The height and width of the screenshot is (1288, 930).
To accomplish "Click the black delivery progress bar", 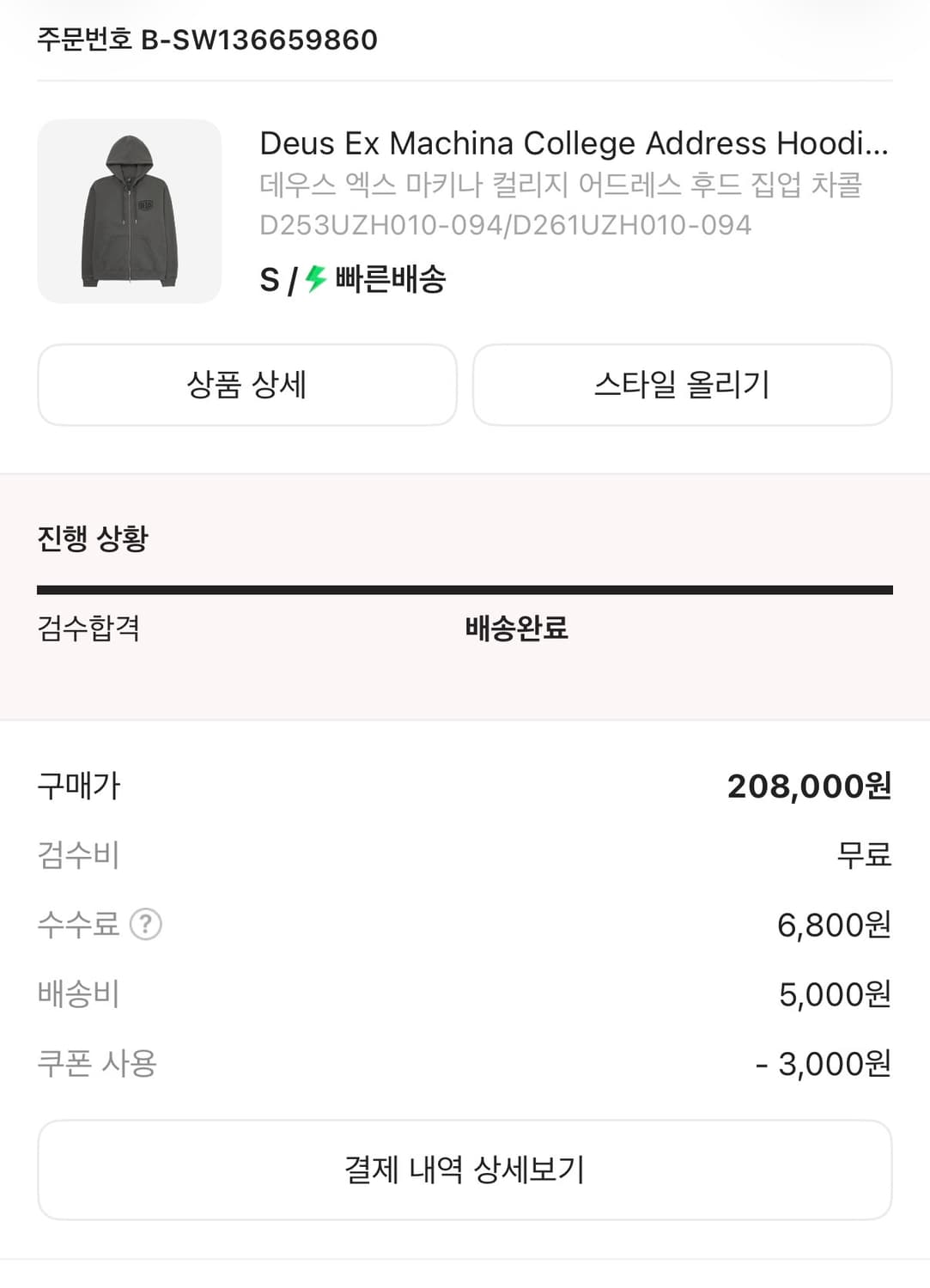I will pyautogui.click(x=465, y=587).
